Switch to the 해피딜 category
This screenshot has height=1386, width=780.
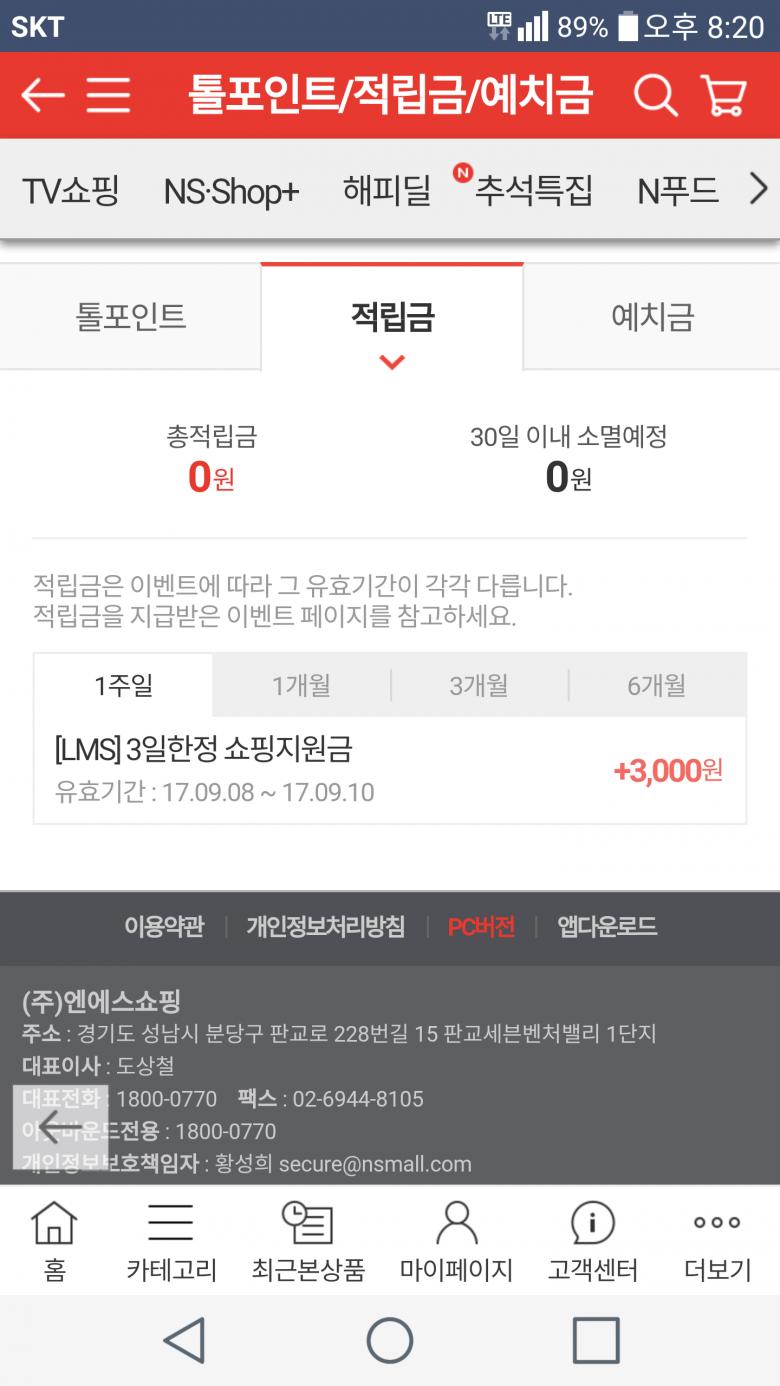[386, 190]
